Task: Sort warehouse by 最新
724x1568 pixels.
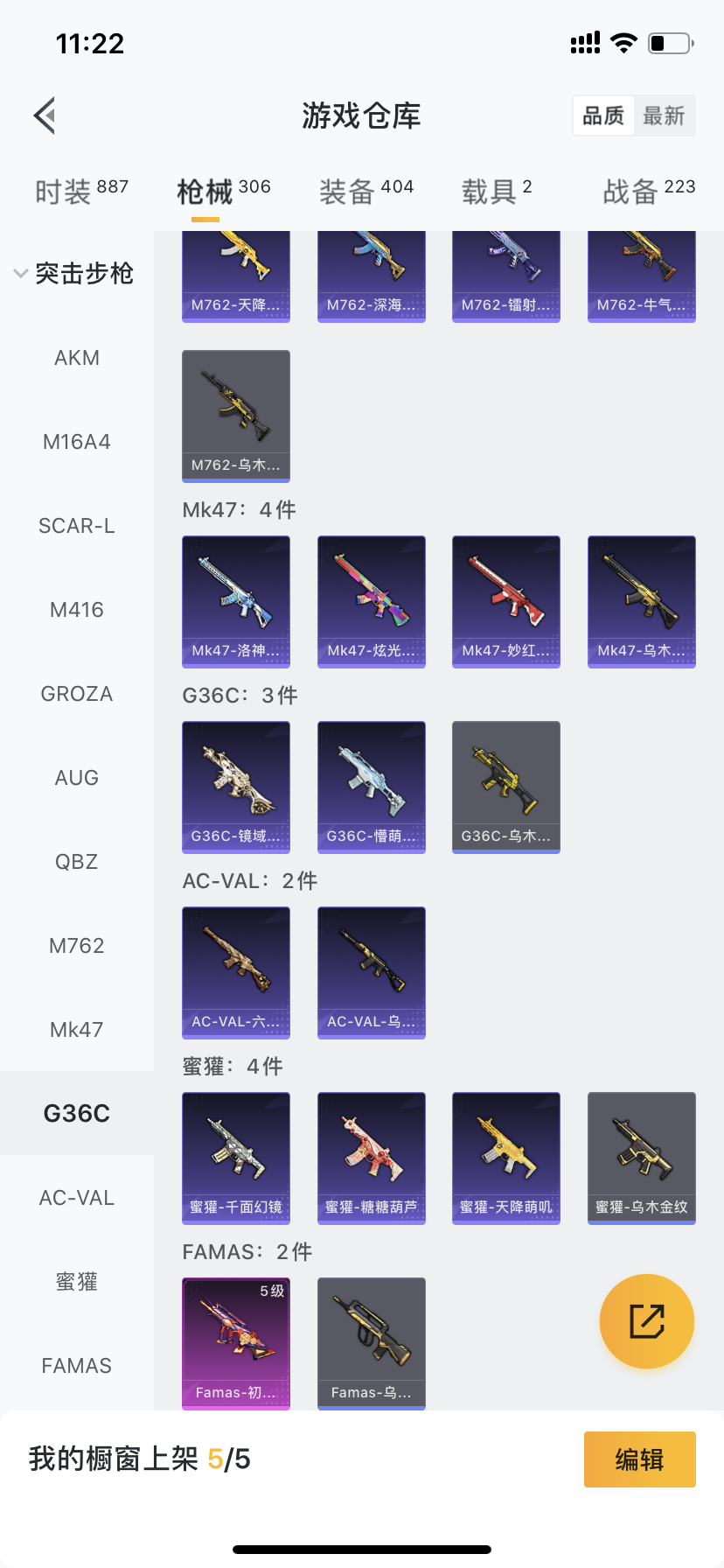Action: [664, 115]
